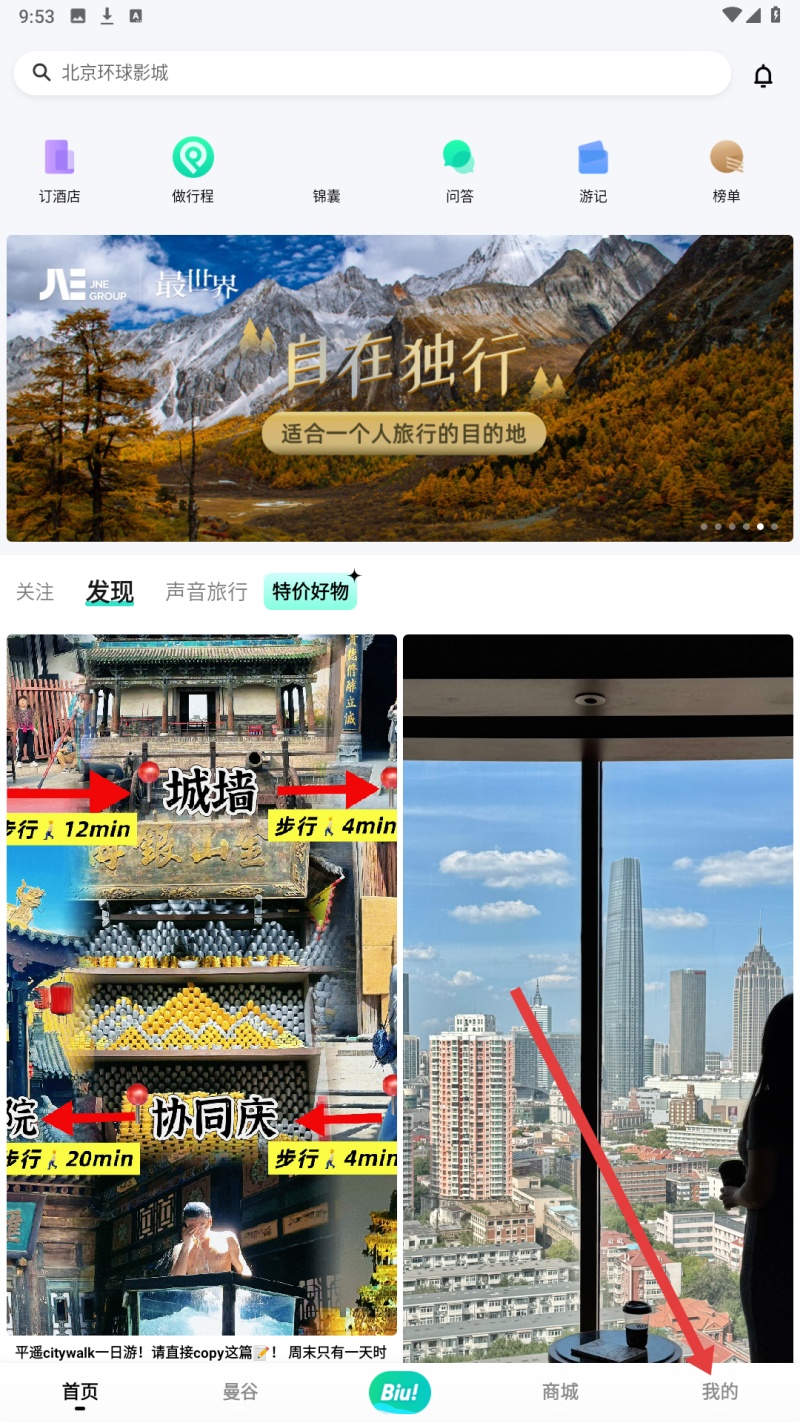This screenshot has height=1422, width=800.
Task: Open the 平遥citywalk一日游 post
Action: (x=202, y=990)
